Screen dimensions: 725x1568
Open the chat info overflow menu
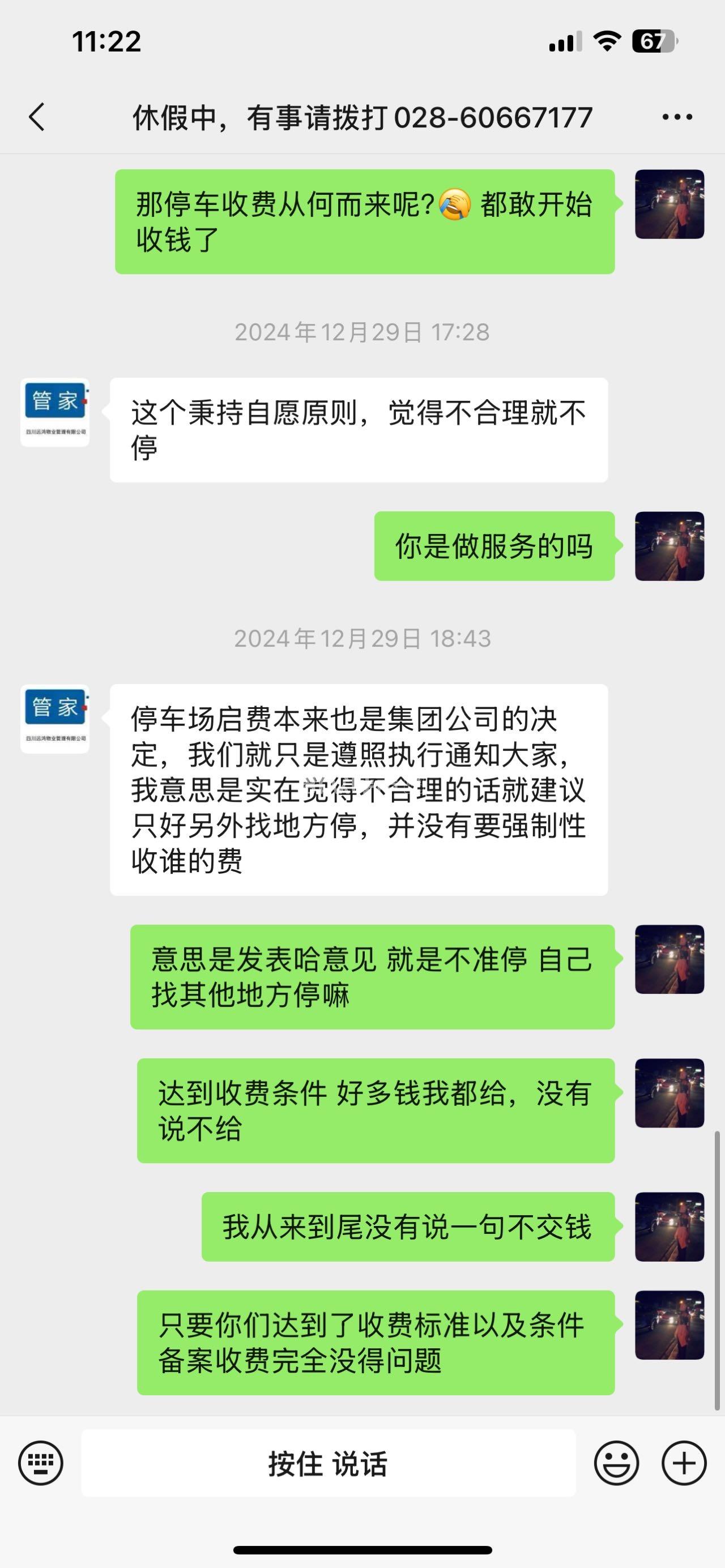[x=677, y=117]
